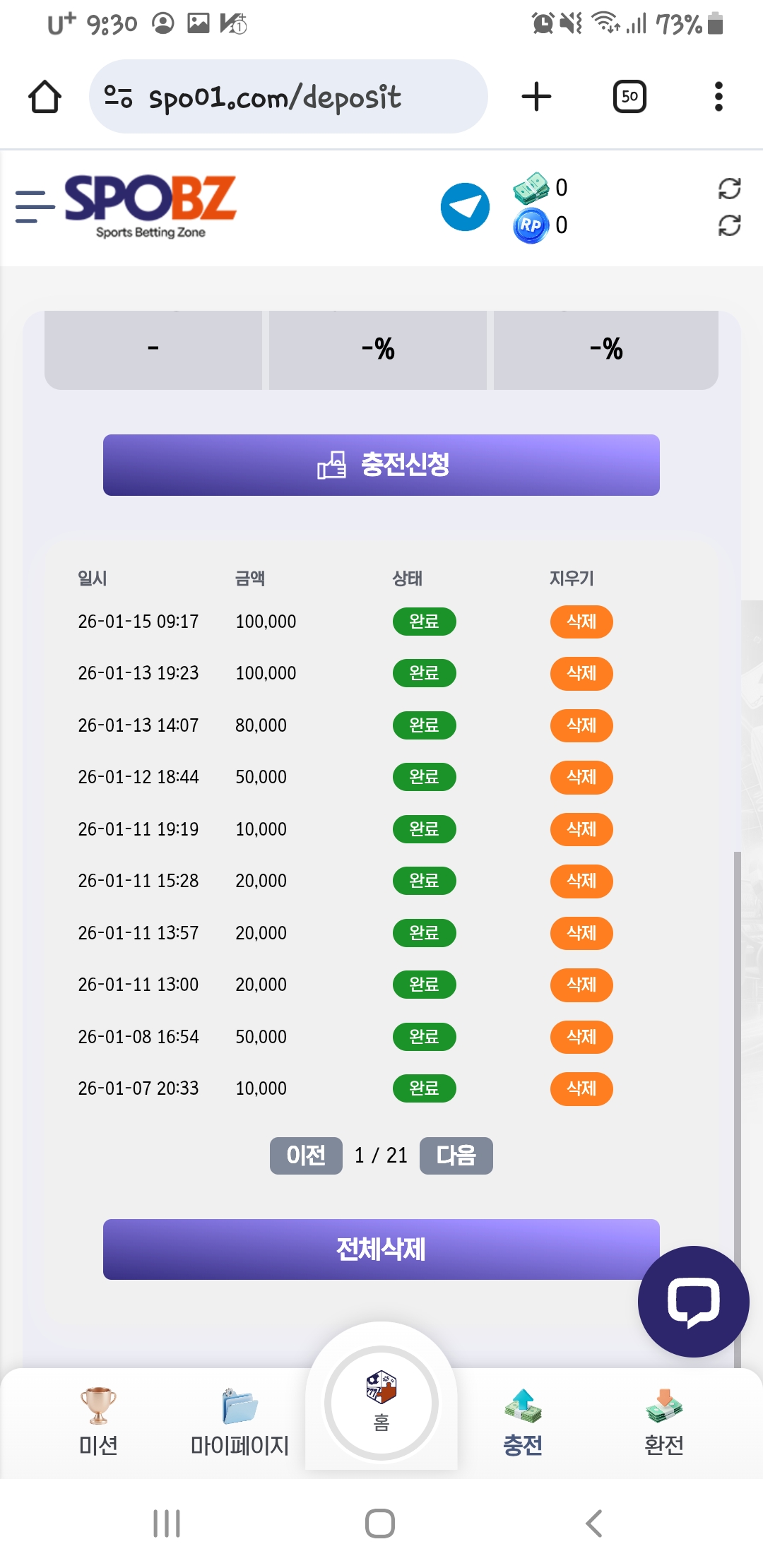Switch to the 미션 tab
This screenshot has width=763, height=1568.
tap(98, 1421)
